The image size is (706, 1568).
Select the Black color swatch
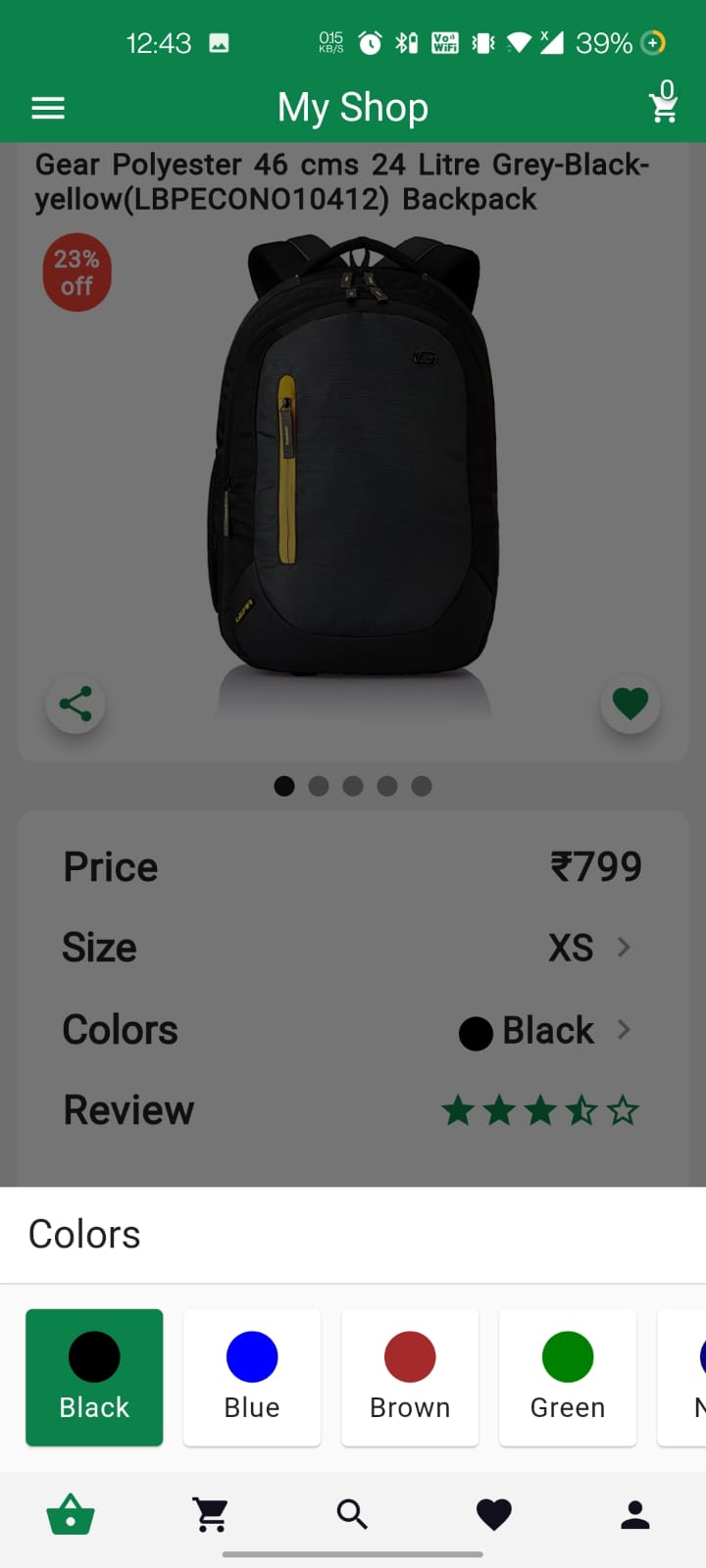tap(94, 1377)
